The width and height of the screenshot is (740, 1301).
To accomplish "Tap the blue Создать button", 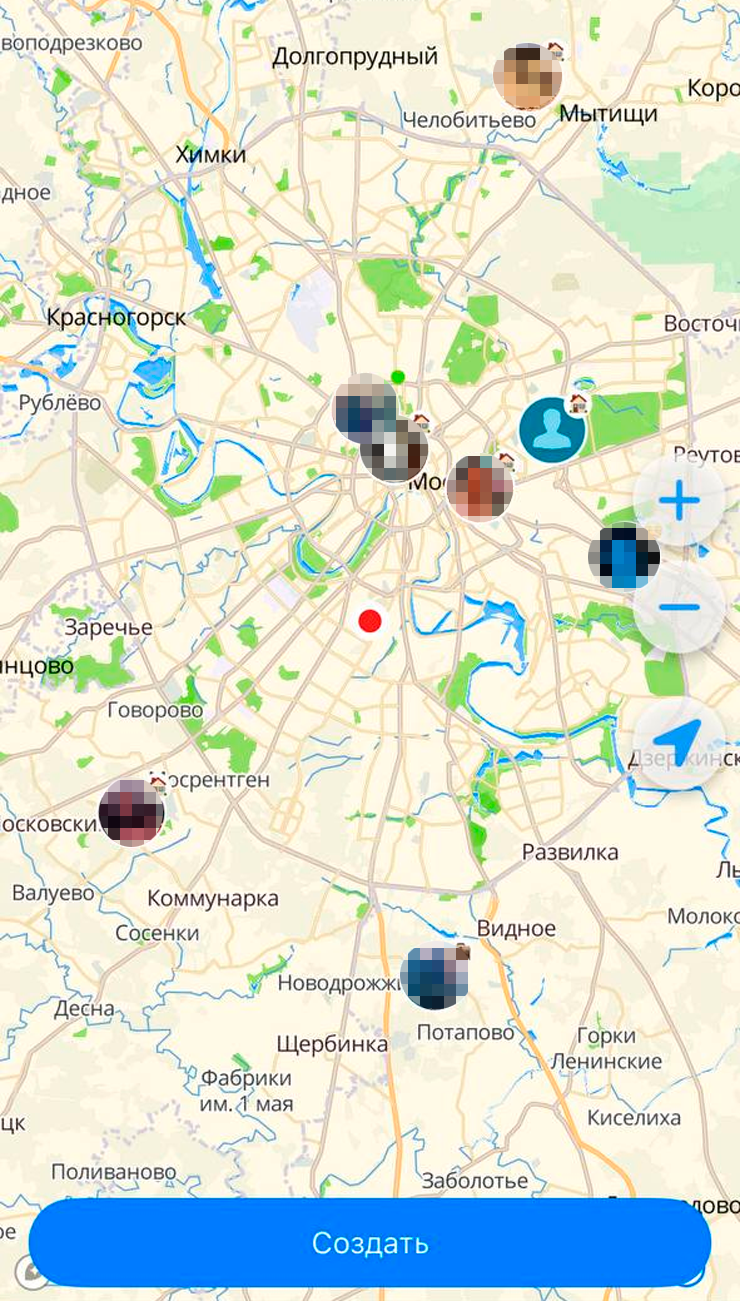I will tap(370, 1243).
